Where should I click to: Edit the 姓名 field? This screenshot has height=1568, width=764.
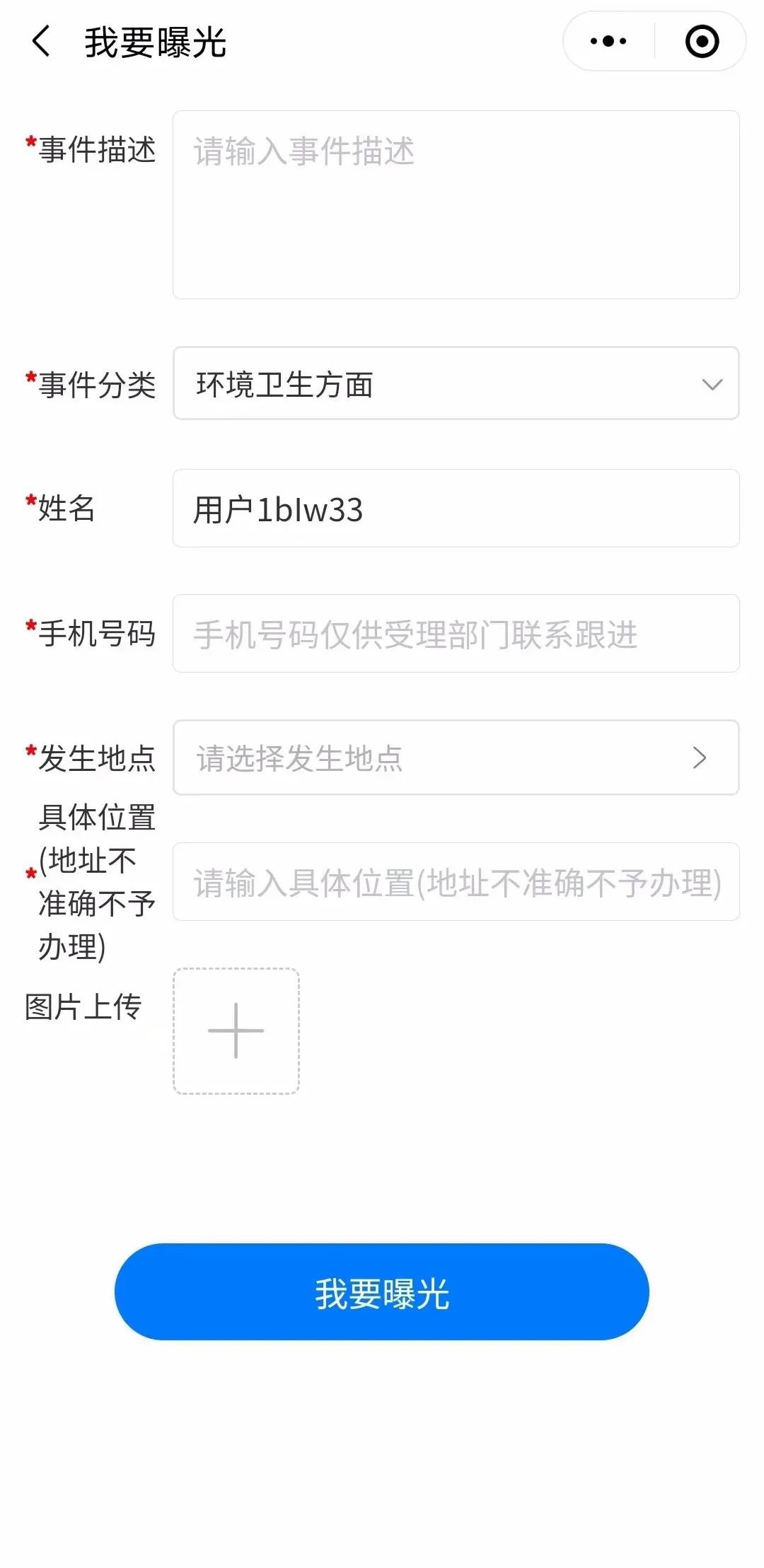[x=456, y=509]
